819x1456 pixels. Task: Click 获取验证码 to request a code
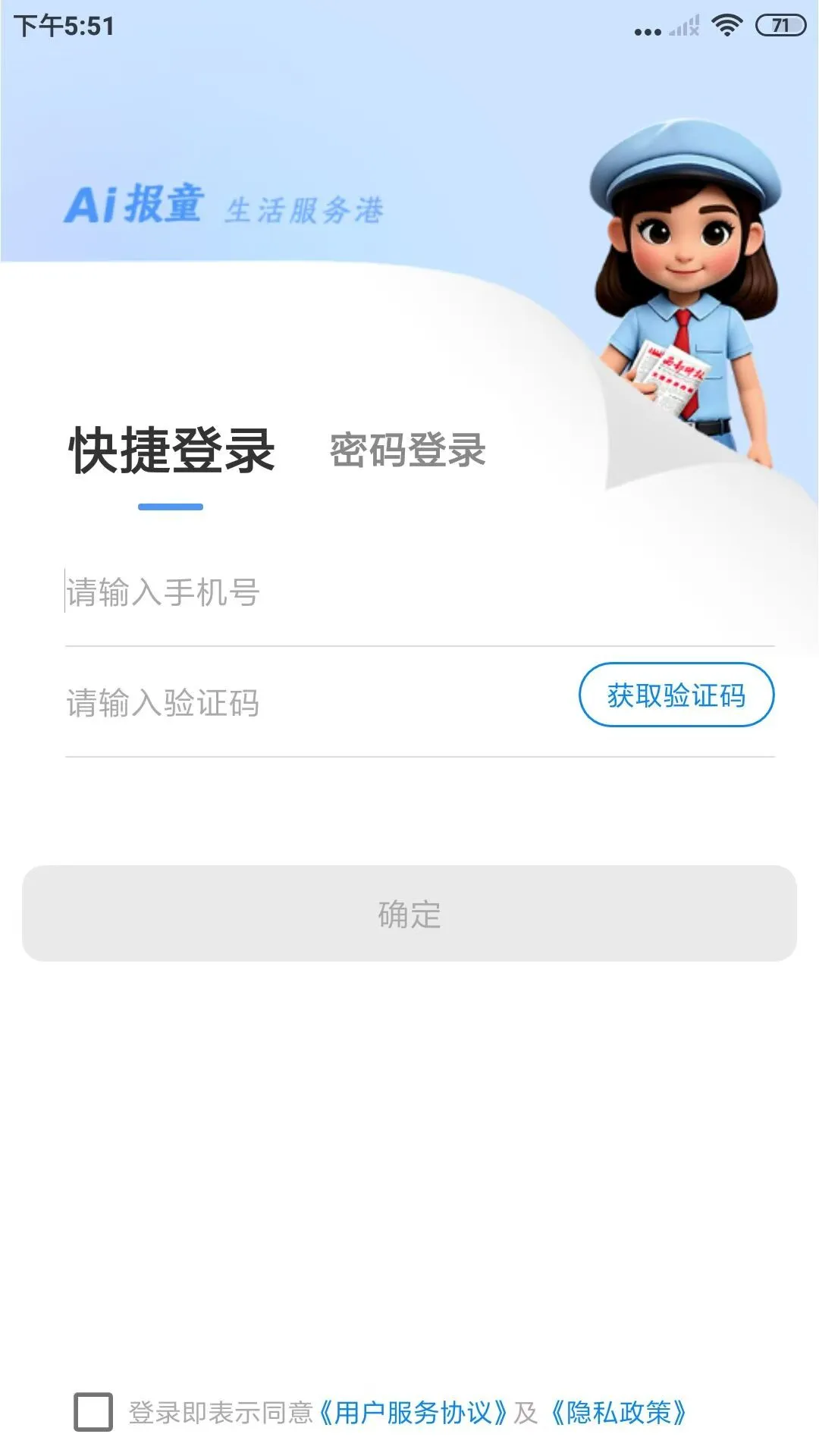click(x=676, y=694)
